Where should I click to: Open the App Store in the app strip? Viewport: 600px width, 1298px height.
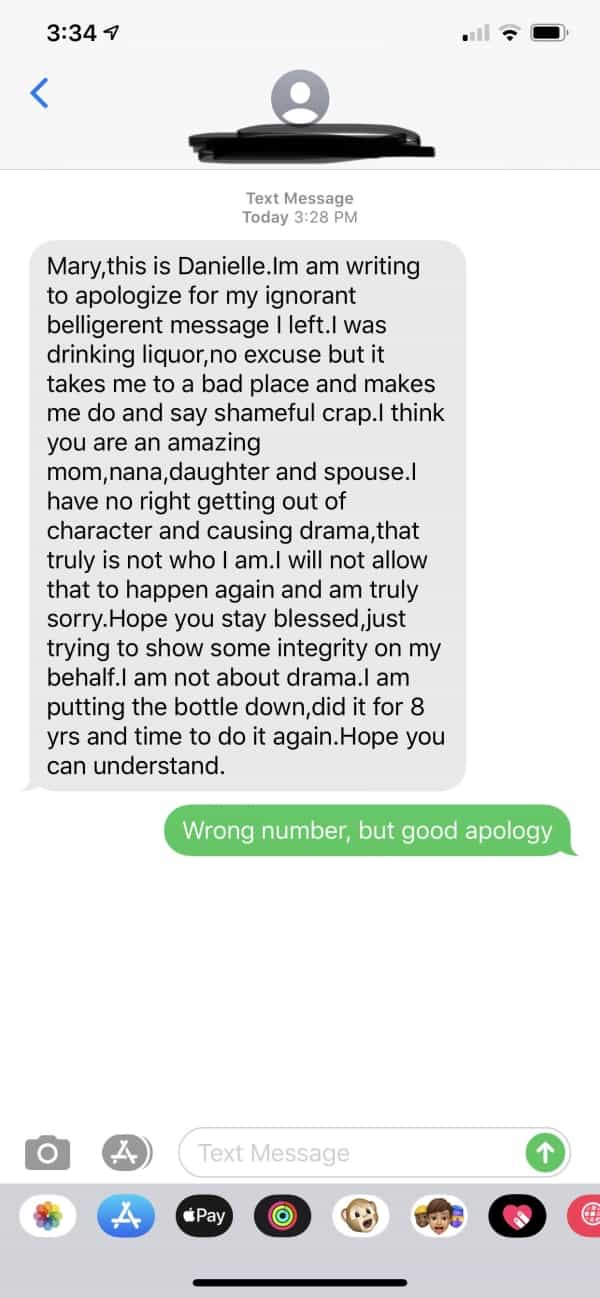tap(126, 1216)
